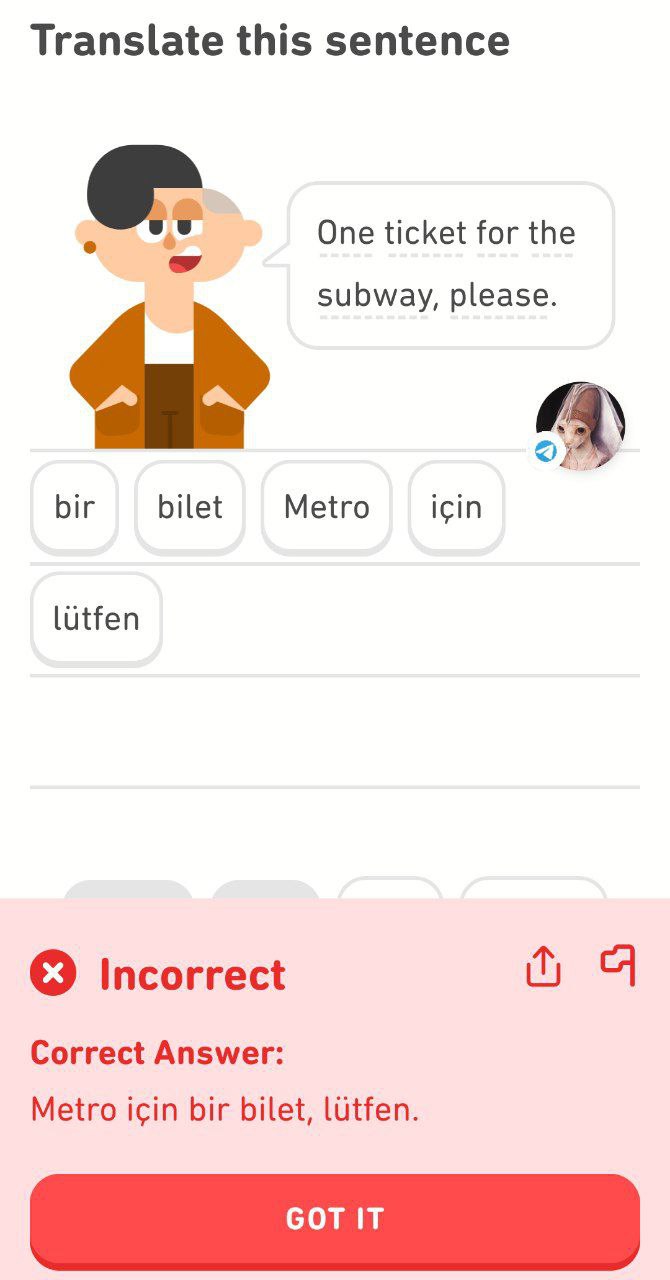Tap the word chip "bir"
The image size is (670, 1280).
click(74, 507)
